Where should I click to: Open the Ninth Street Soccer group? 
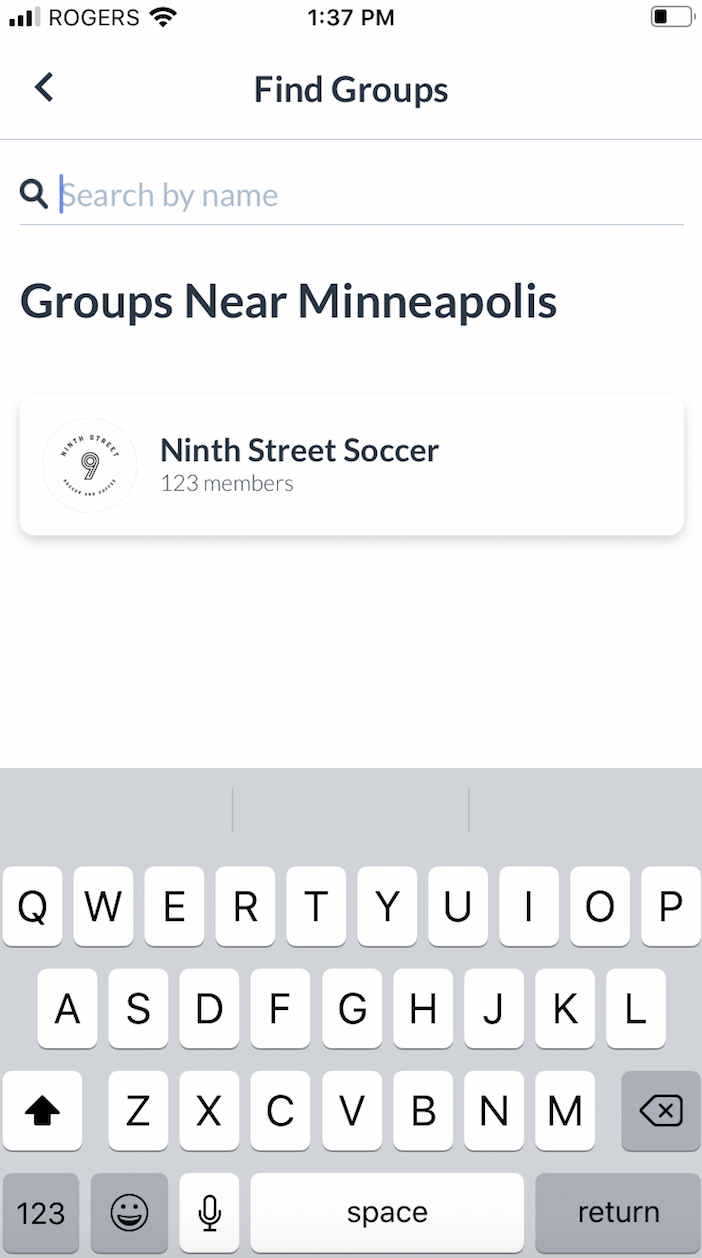[x=351, y=465]
